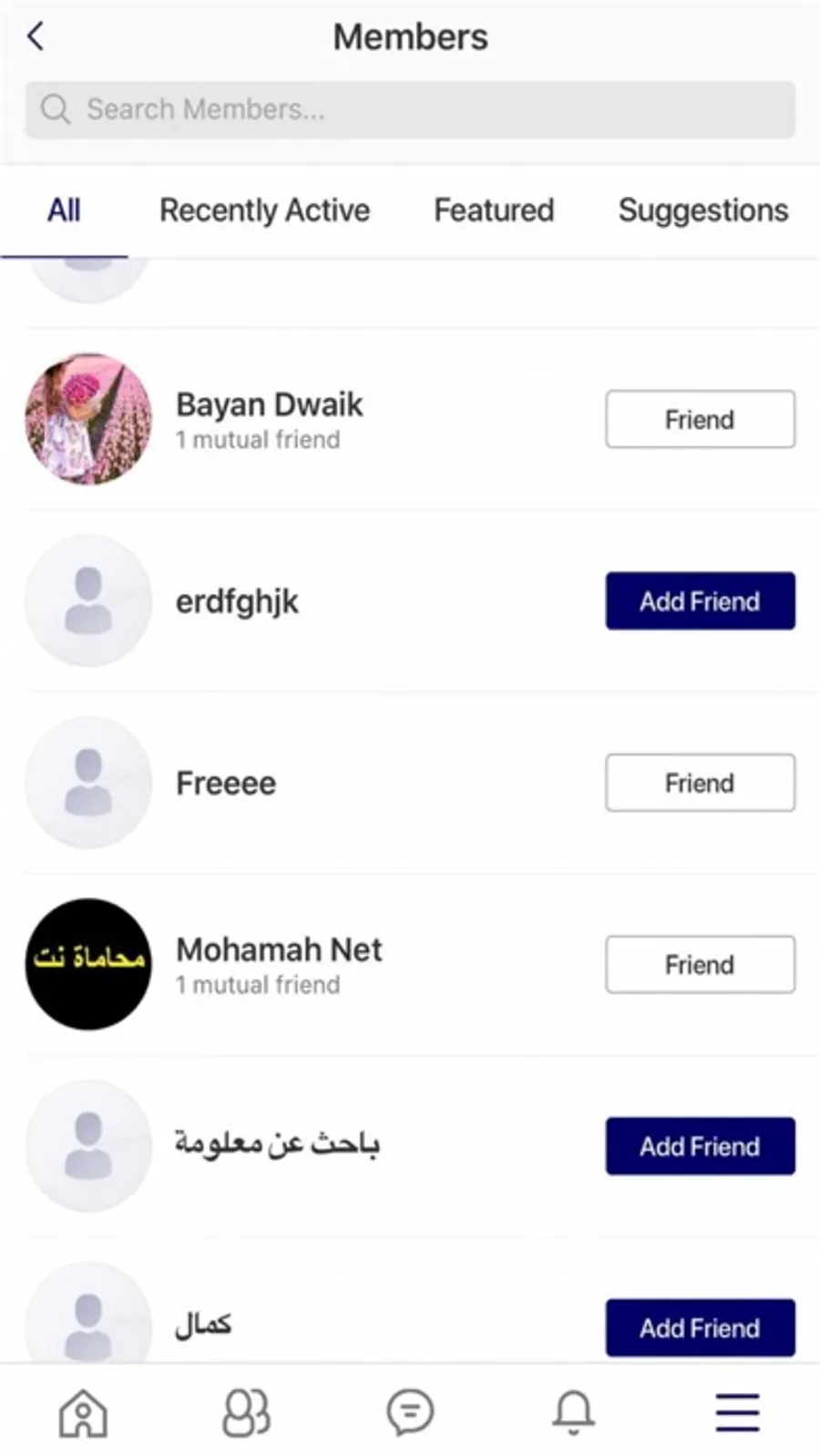This screenshot has height=1456, width=820.
Task: Open the notifications bell
Action: [574, 1413]
